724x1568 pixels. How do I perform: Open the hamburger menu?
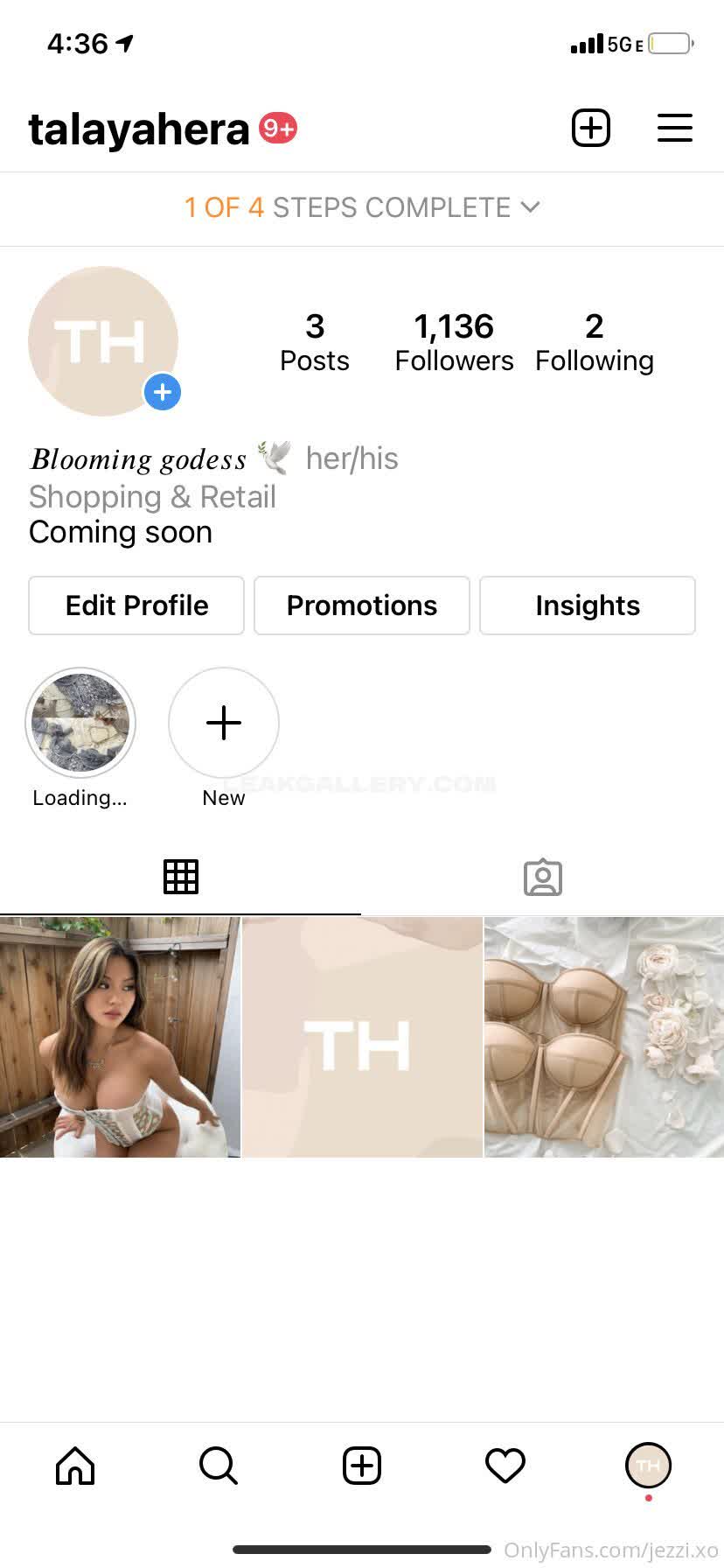click(674, 129)
